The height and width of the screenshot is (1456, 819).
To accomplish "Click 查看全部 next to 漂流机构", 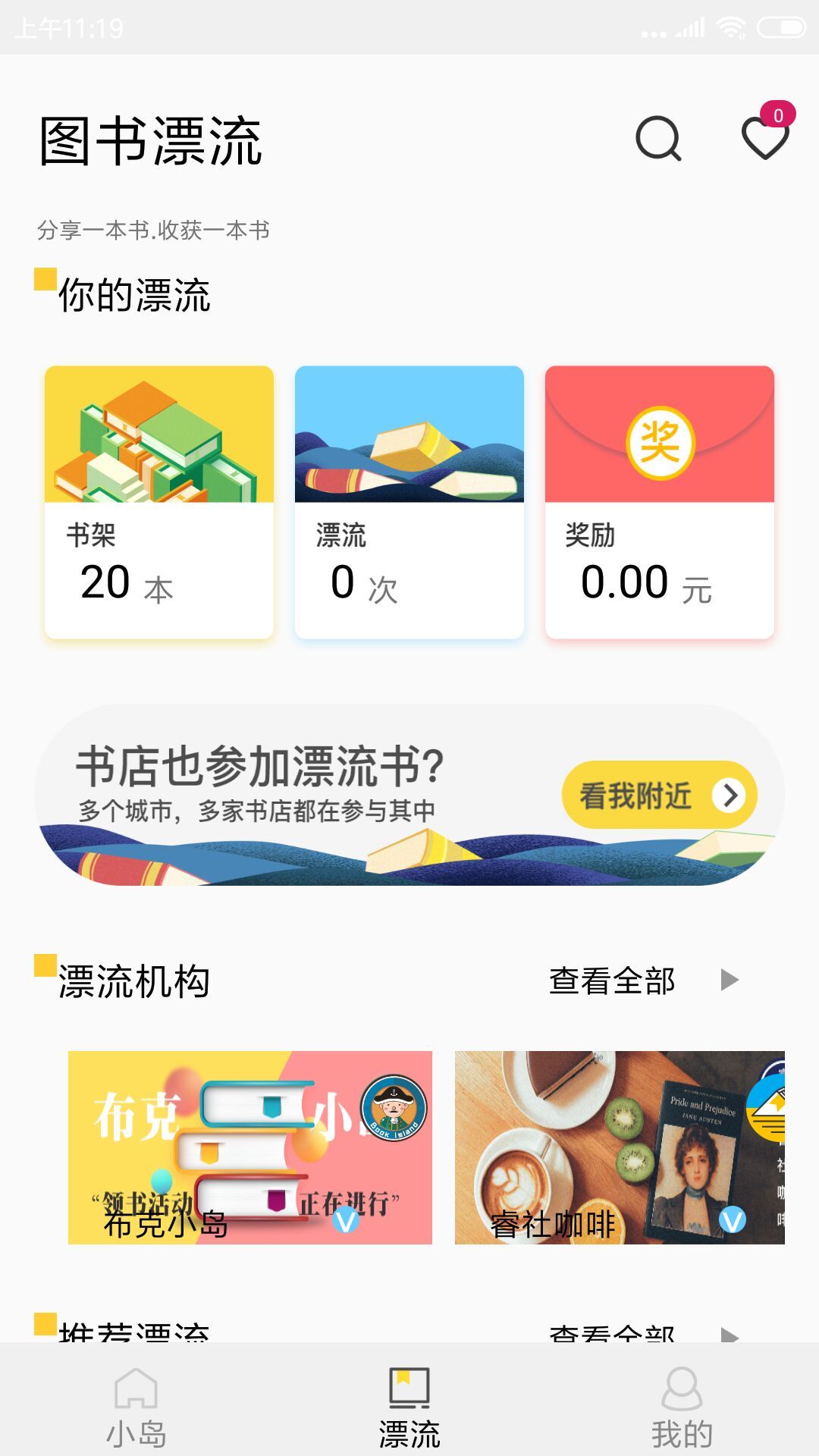I will 611,980.
